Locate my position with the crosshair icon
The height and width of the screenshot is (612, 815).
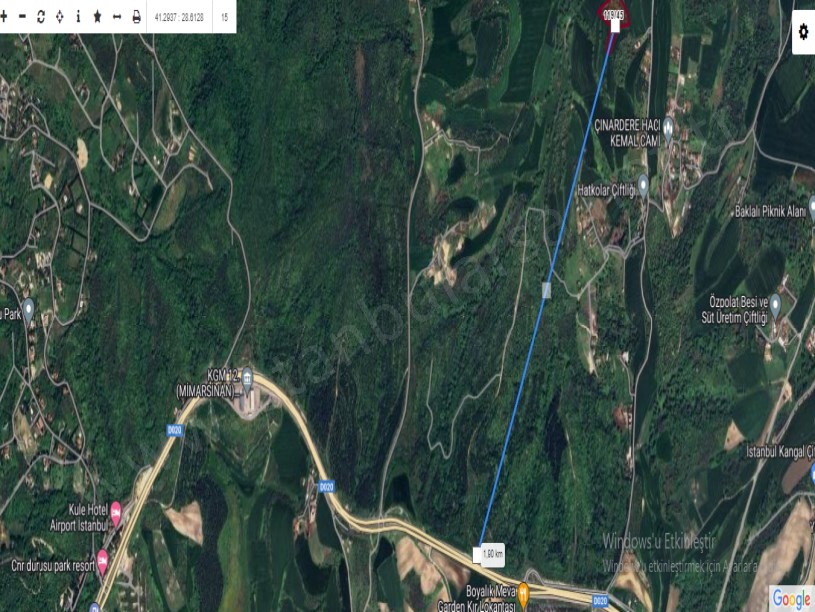(60, 17)
